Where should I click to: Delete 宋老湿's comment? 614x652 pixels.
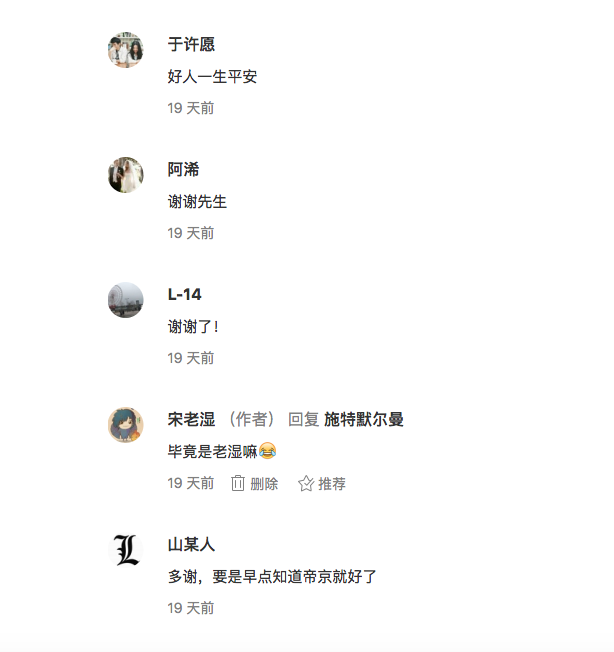[254, 483]
